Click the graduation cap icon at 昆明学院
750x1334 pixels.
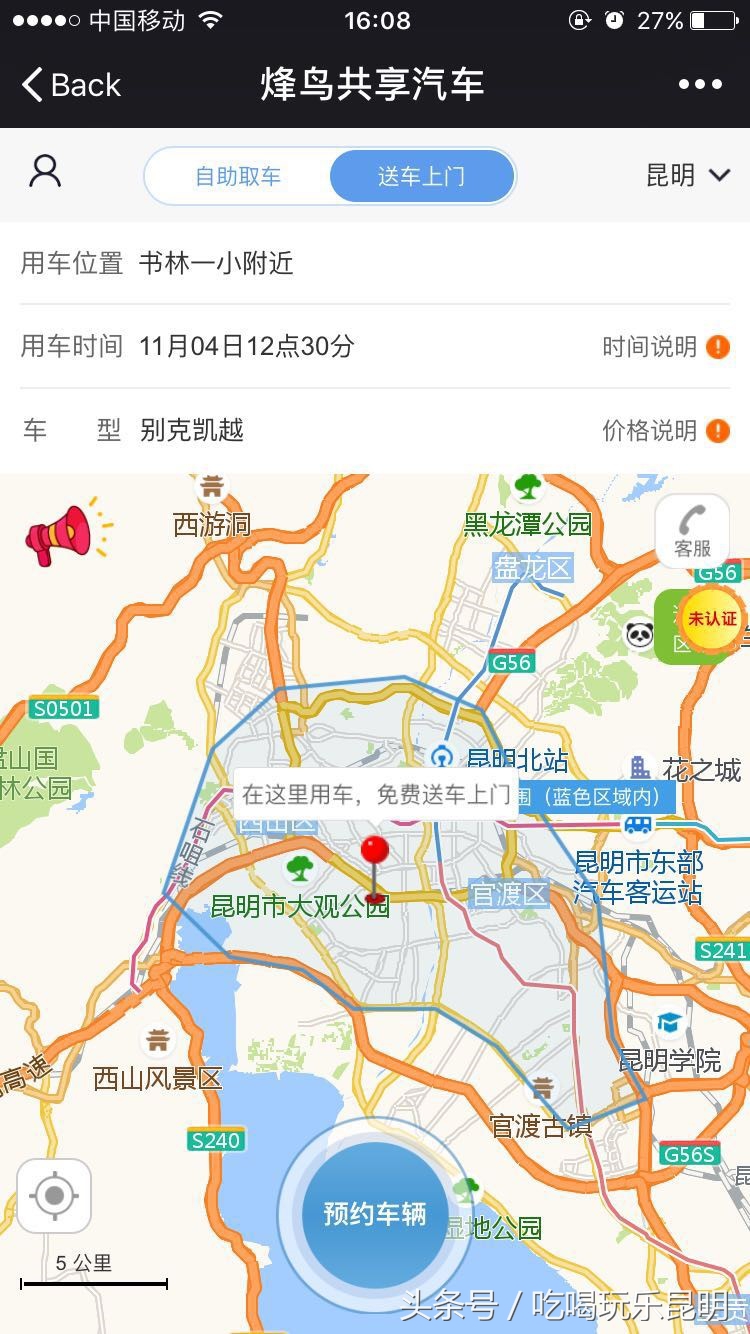pos(668,1023)
